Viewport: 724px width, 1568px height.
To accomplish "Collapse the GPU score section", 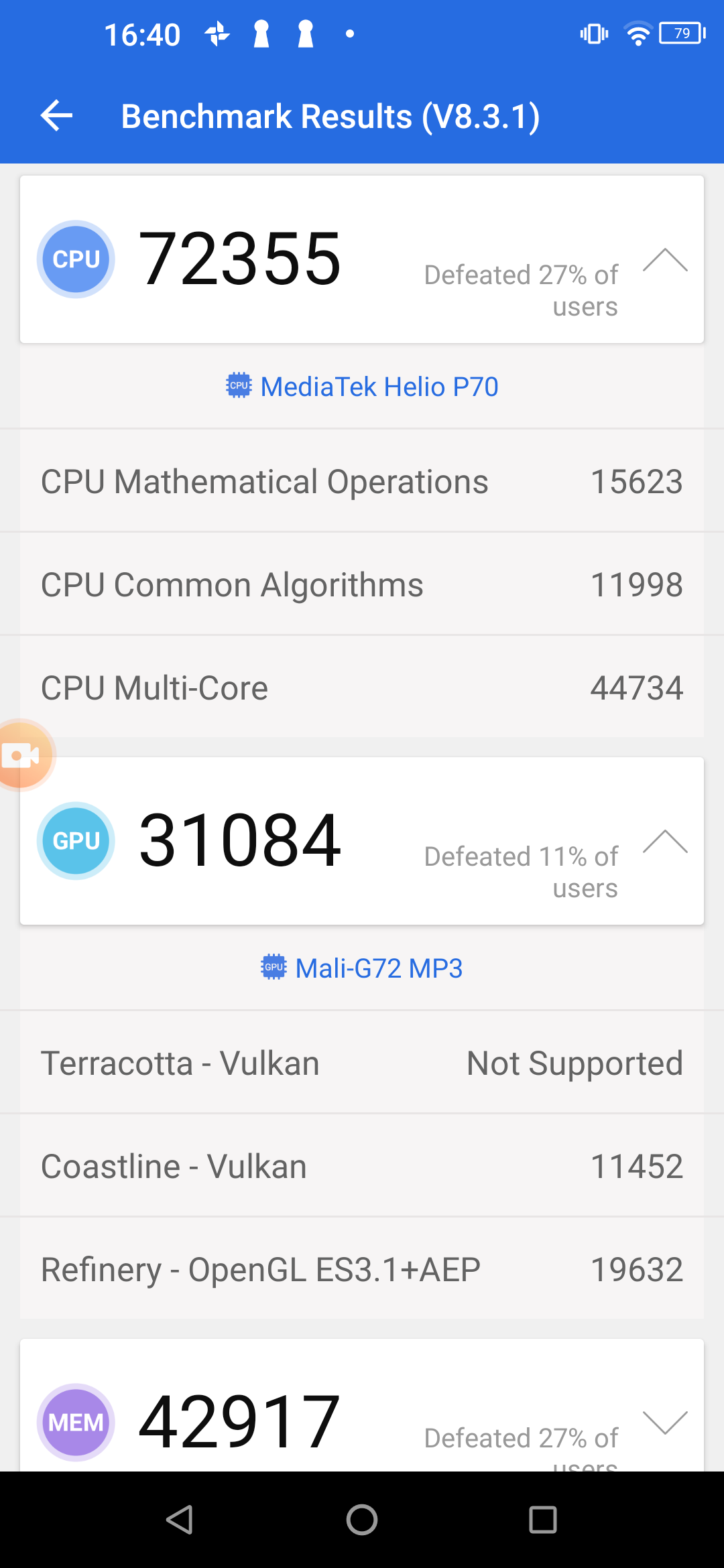I will 664,842.
